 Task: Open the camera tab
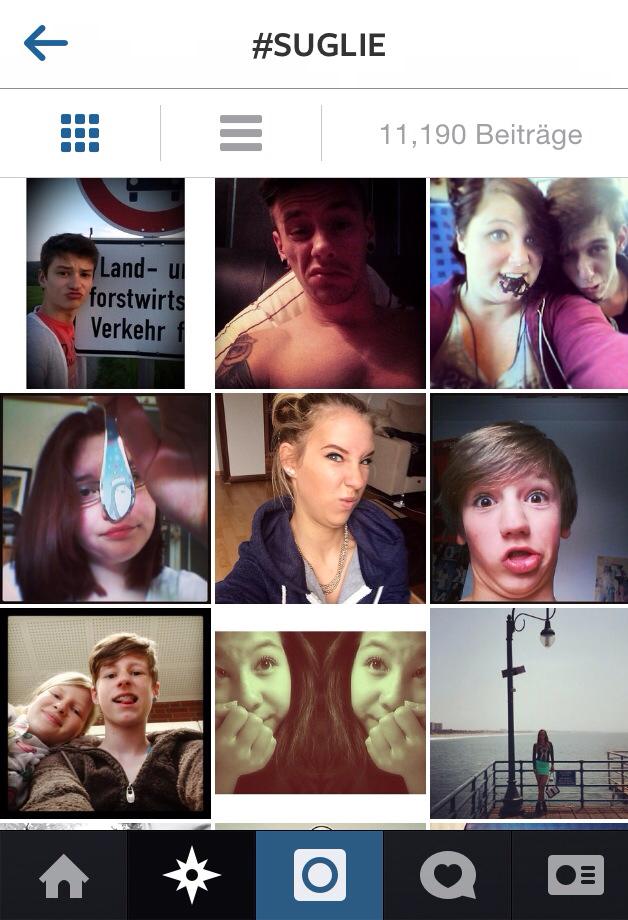319,876
